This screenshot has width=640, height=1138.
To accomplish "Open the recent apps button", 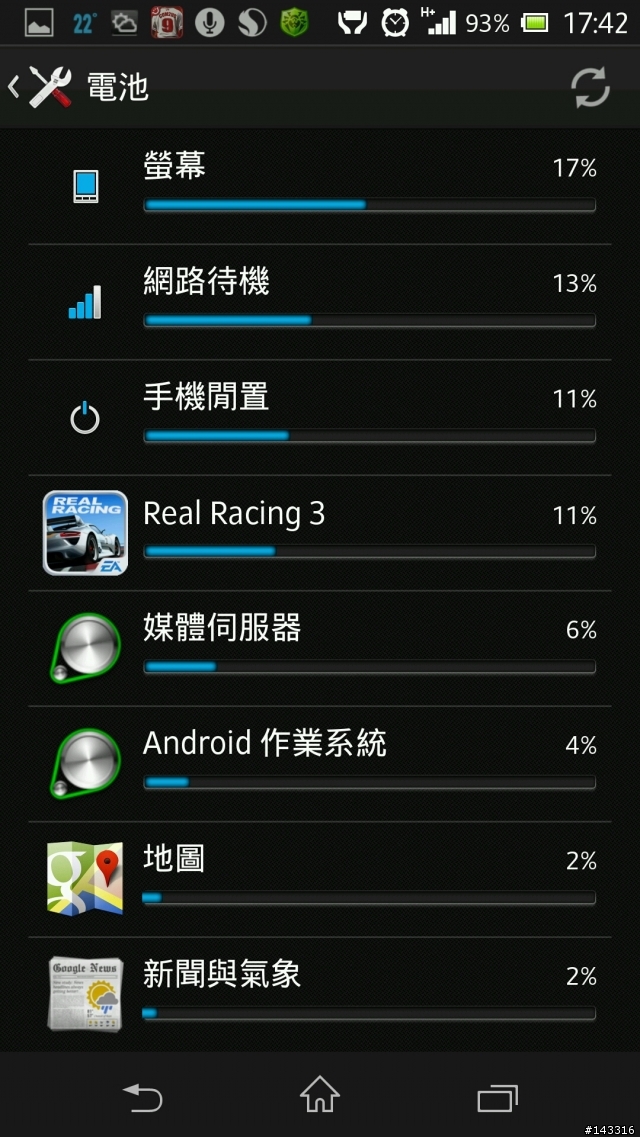I will [x=497, y=1098].
